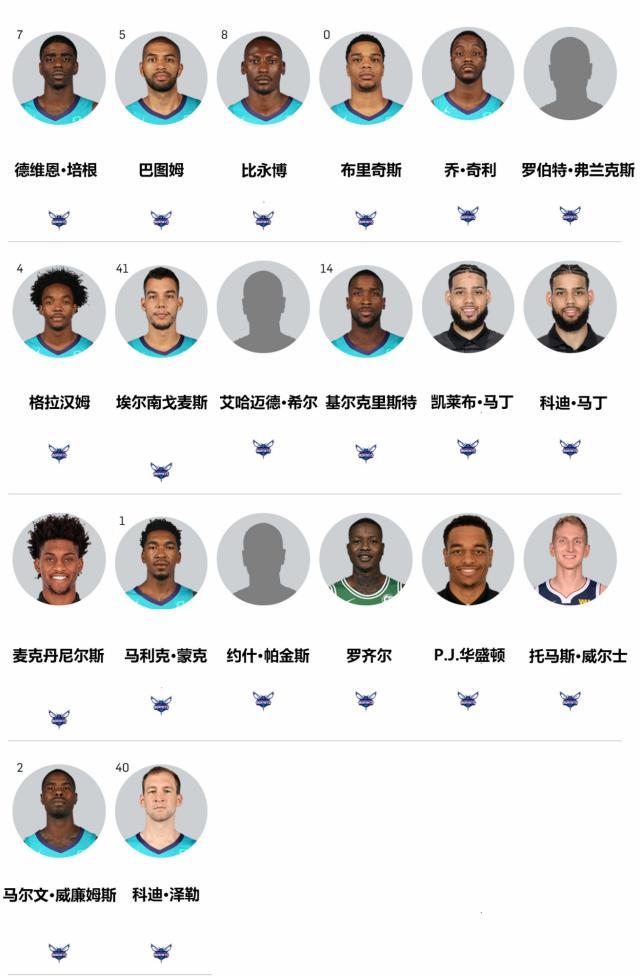Select 麦克丹尼尔斯 from the roster

[x=58, y=560]
